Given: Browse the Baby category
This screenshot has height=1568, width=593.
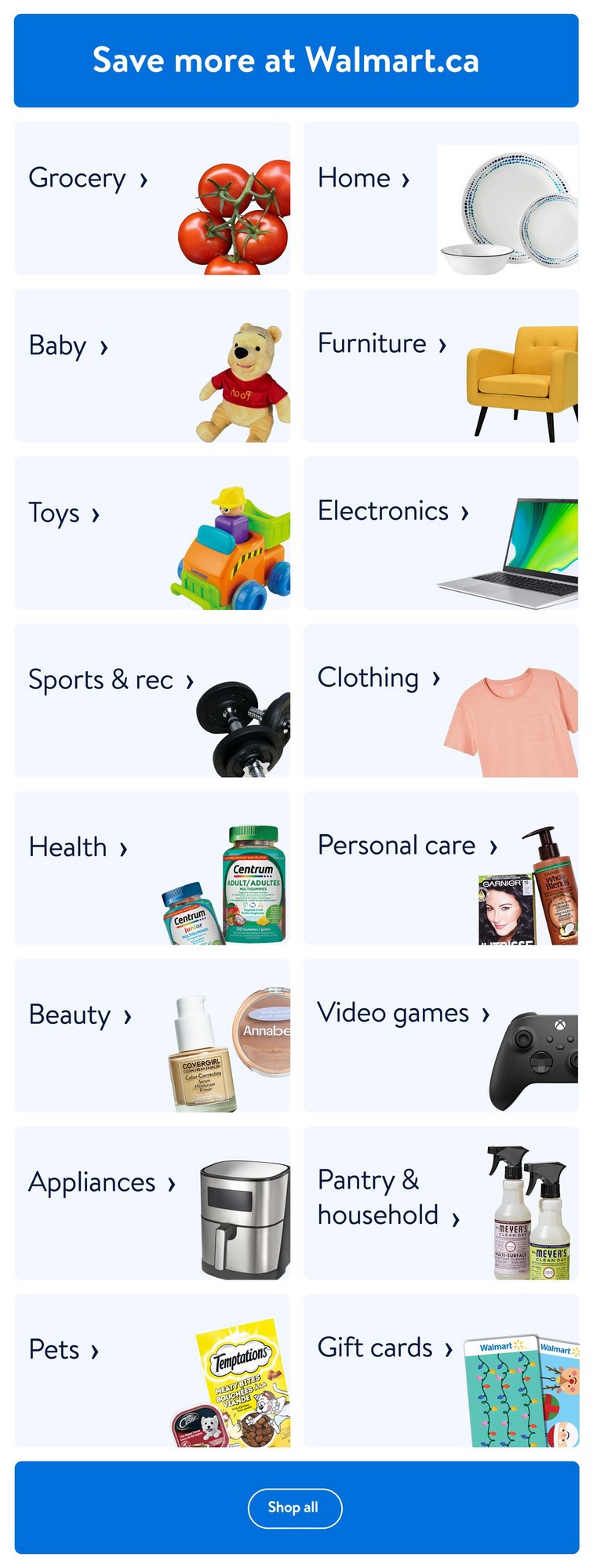Looking at the screenshot, I should coord(151,366).
